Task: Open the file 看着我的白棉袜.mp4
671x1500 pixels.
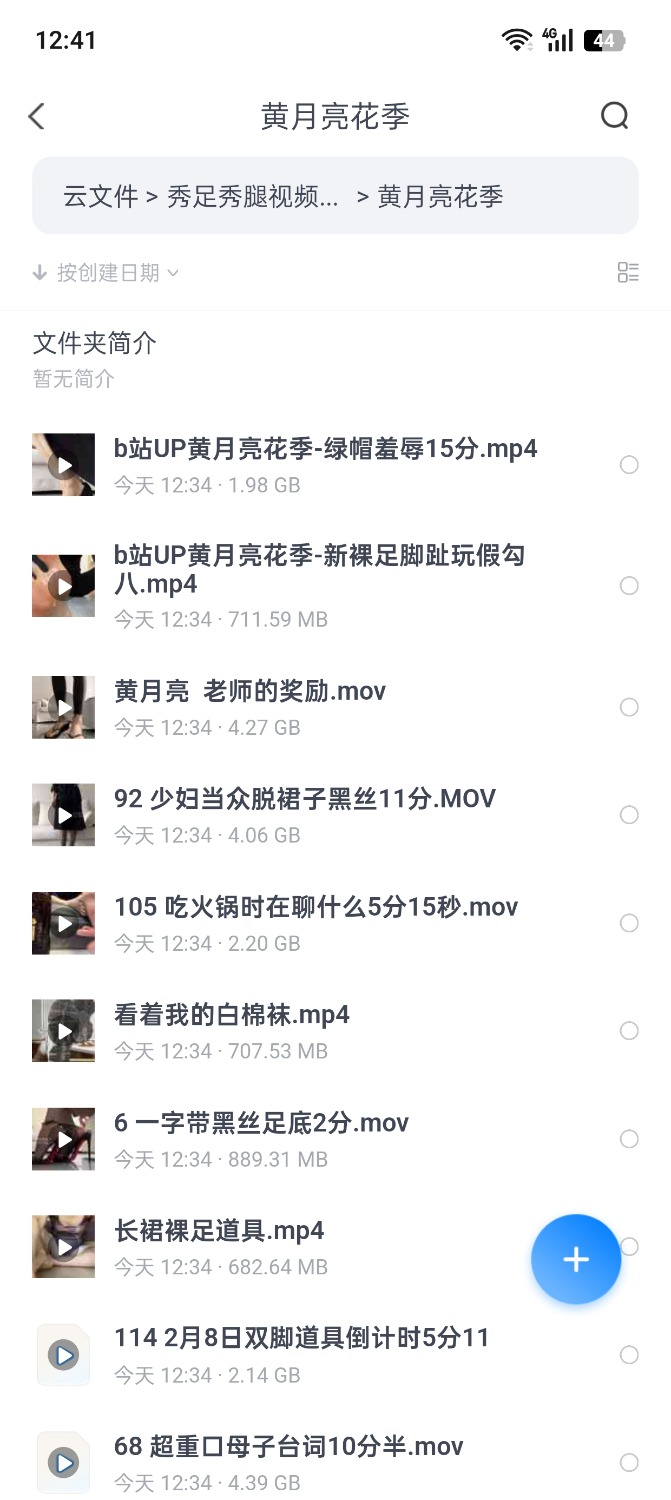Action: tap(232, 1016)
